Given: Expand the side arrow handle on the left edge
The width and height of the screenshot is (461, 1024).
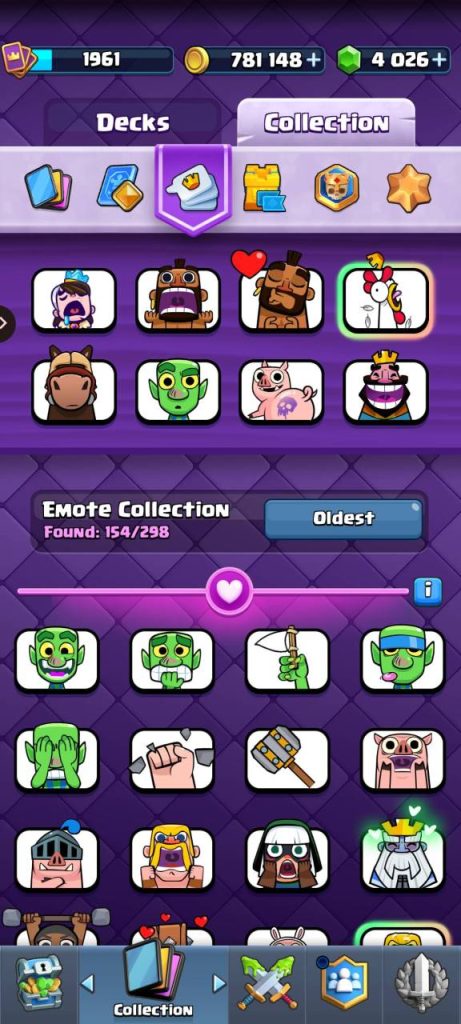Looking at the screenshot, I should [x=5, y=323].
